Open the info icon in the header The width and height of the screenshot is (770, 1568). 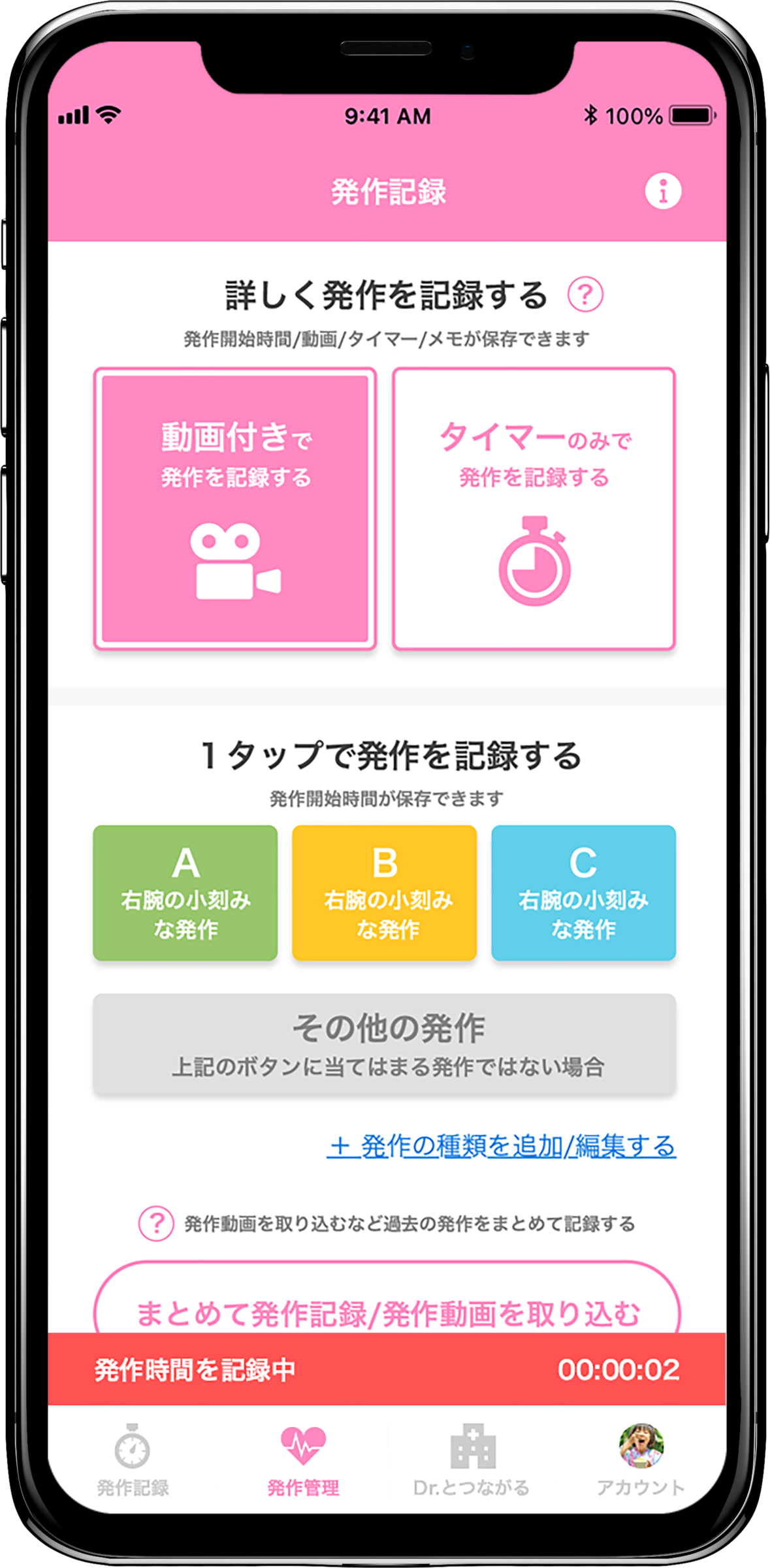point(663,191)
